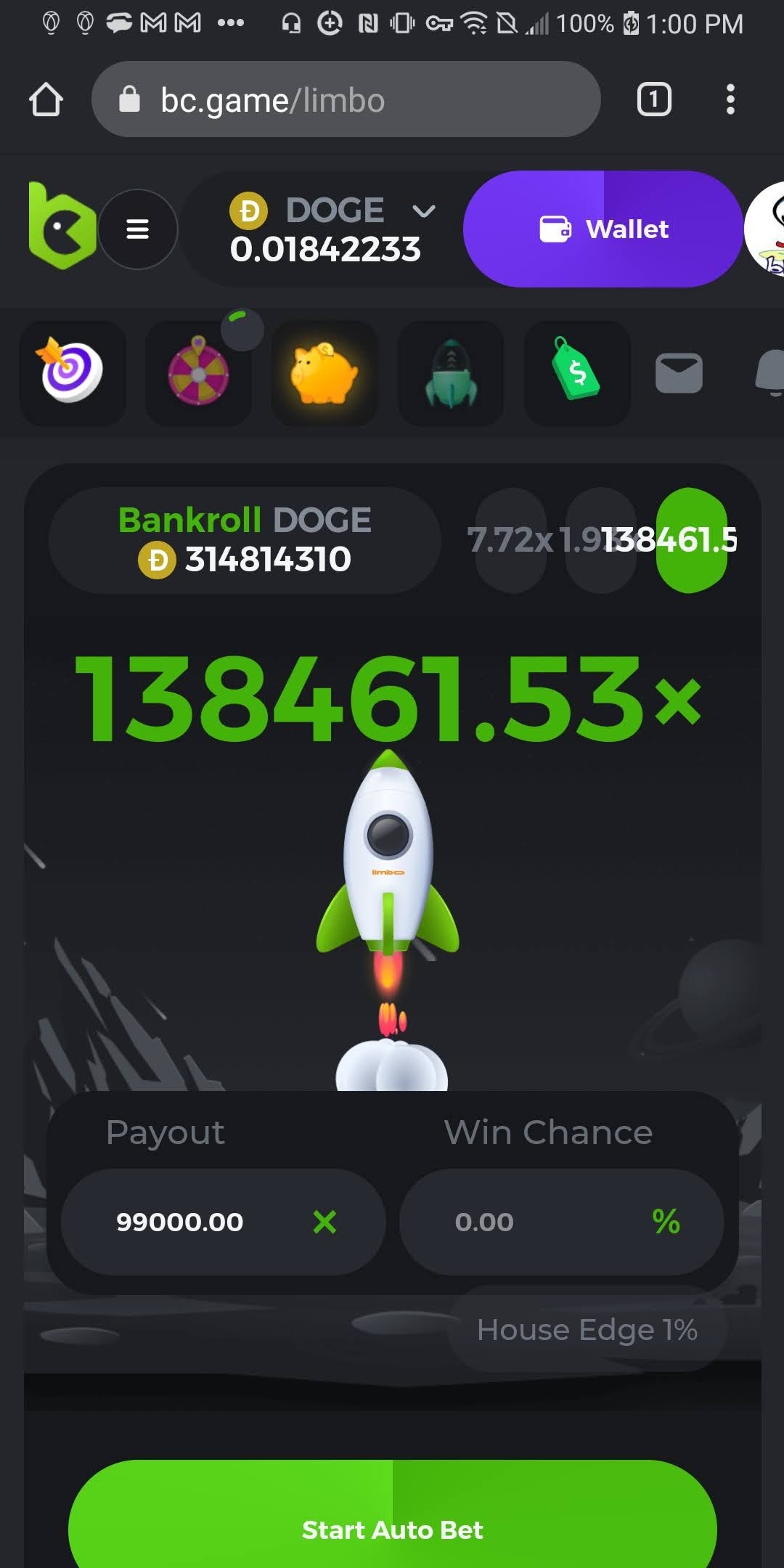784x1568 pixels.
Task: Open the green price tag promotions
Action: click(x=577, y=373)
